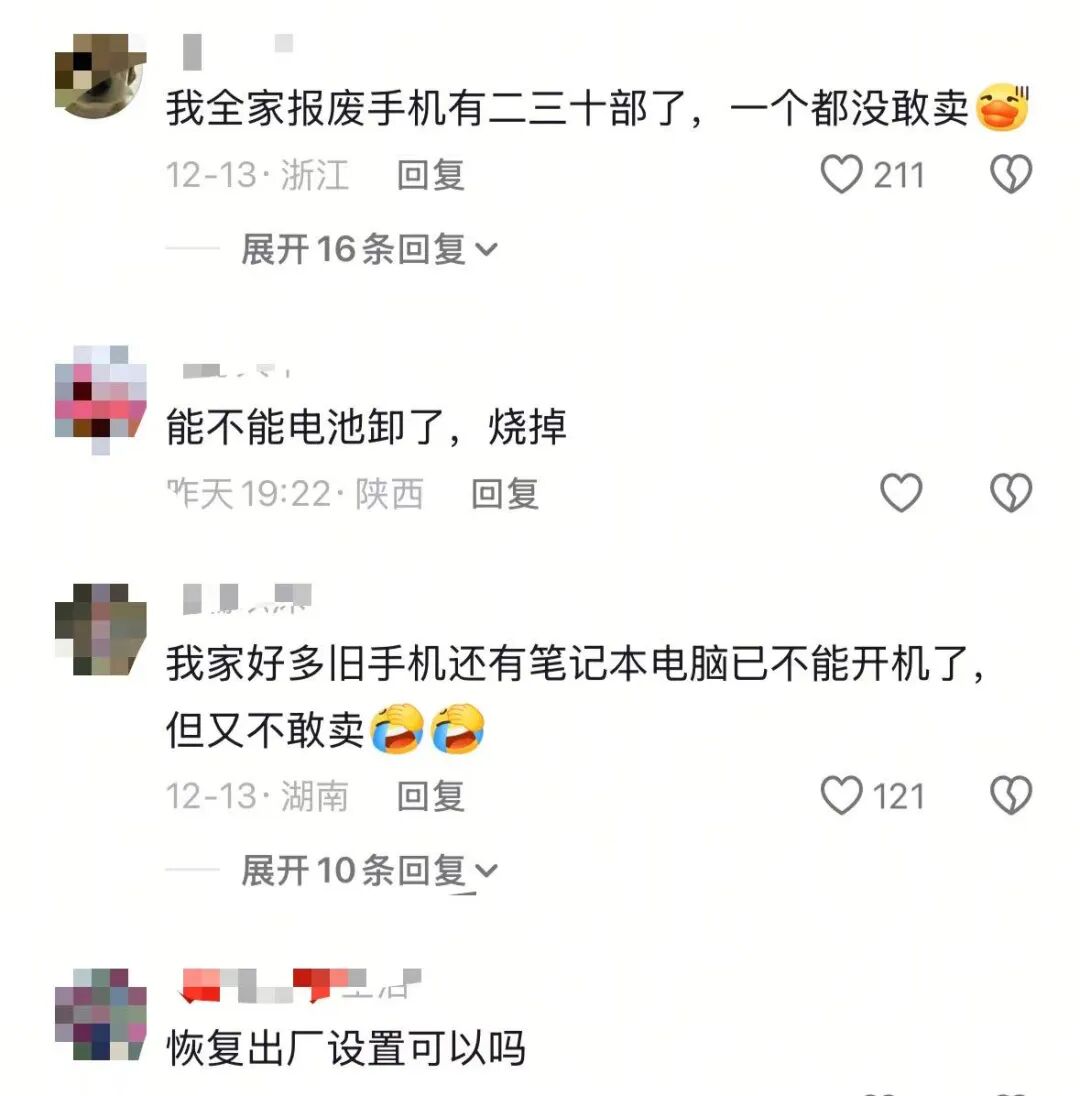Like the 陕西 comment about 电池卸了
The image size is (1080, 1096).
tap(901, 493)
